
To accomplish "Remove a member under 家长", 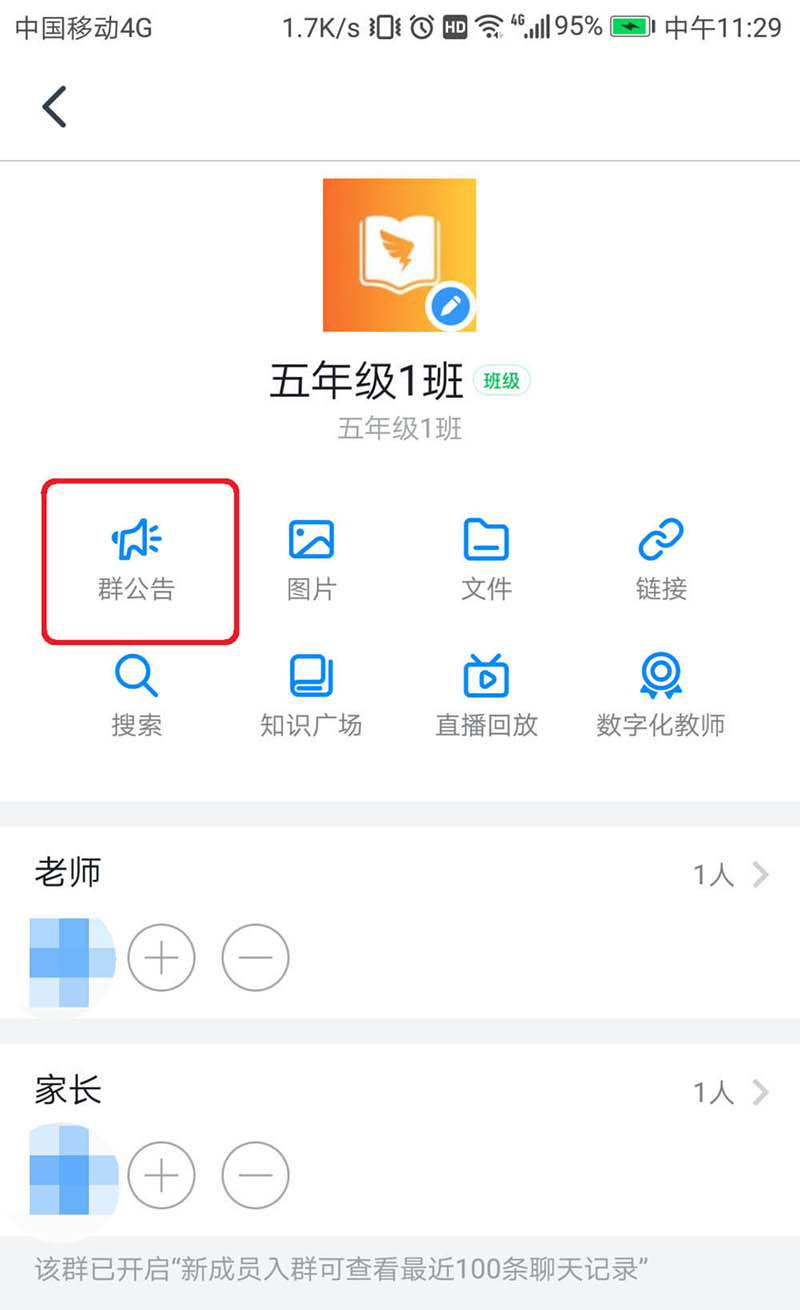I will (x=255, y=1175).
